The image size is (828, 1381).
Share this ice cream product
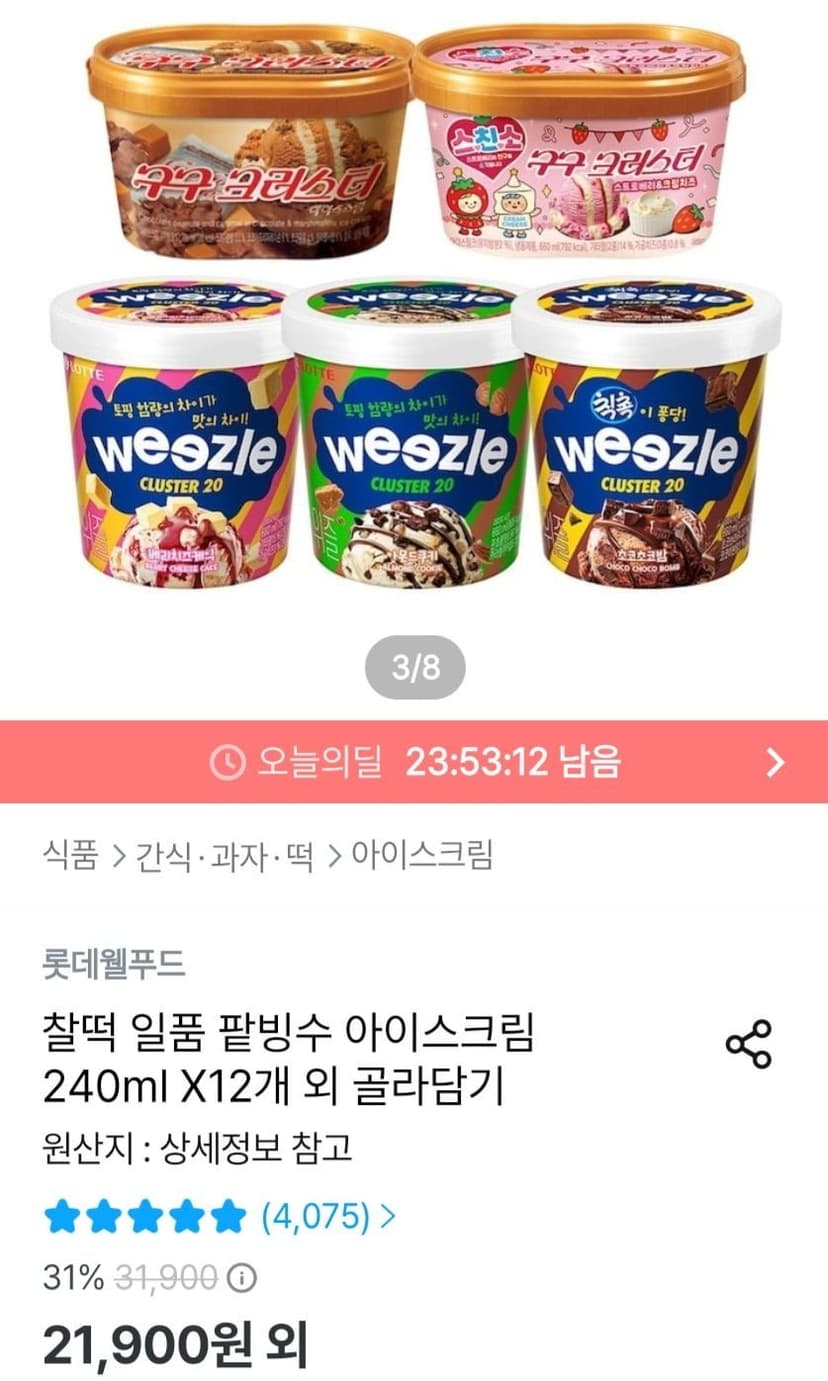pos(748,1044)
